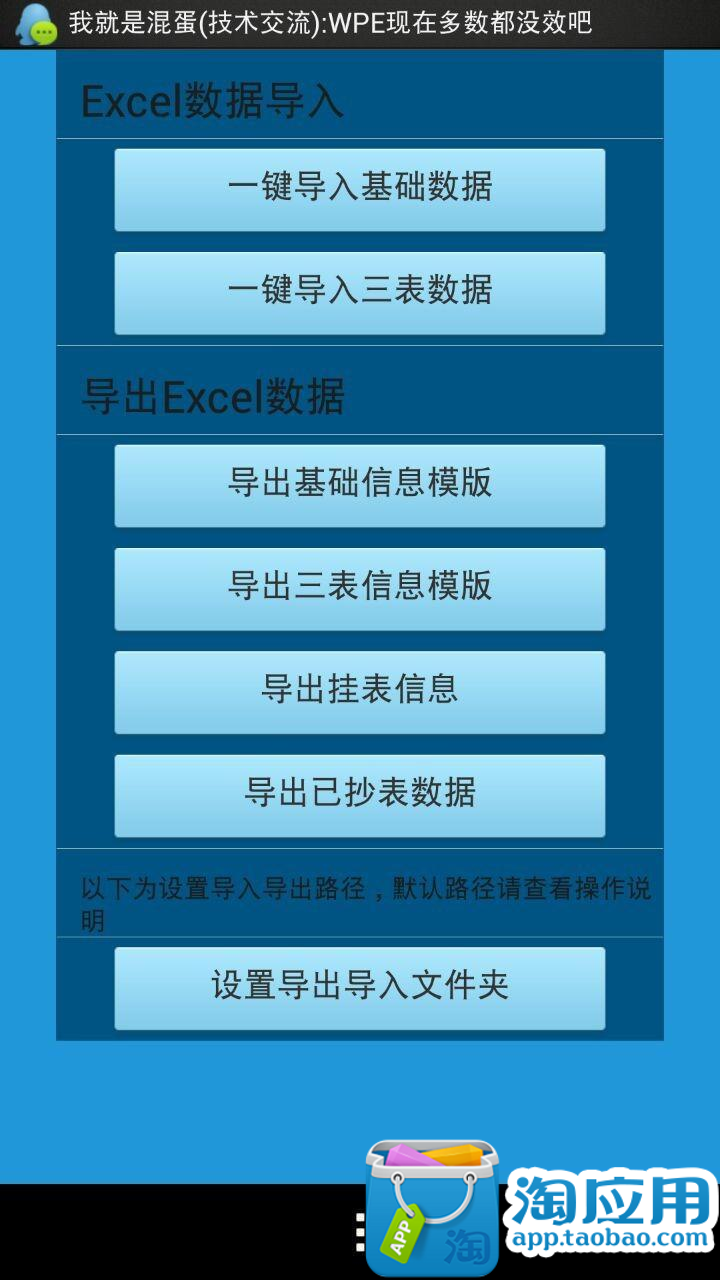Export meter info via 导出挂表信息

(360, 691)
